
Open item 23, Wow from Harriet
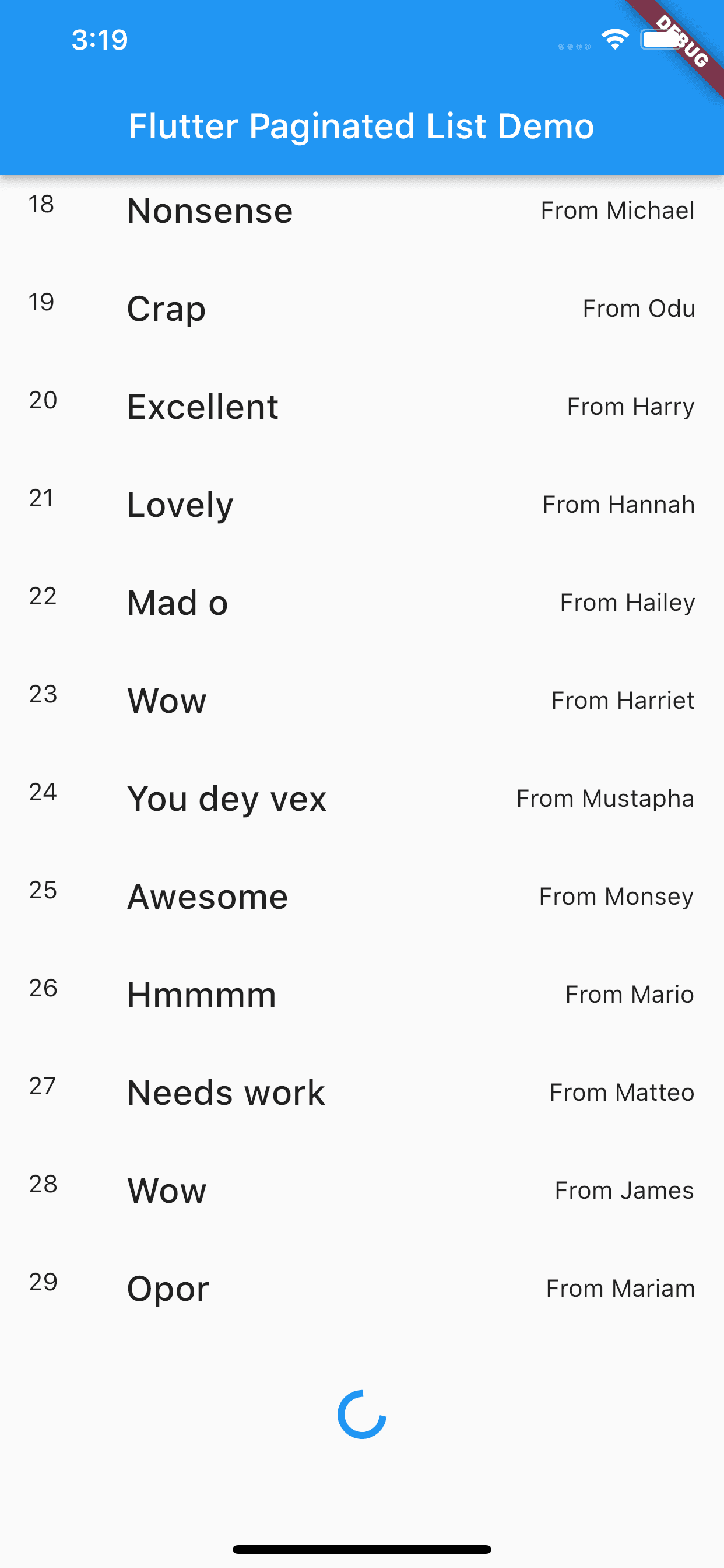(361, 701)
